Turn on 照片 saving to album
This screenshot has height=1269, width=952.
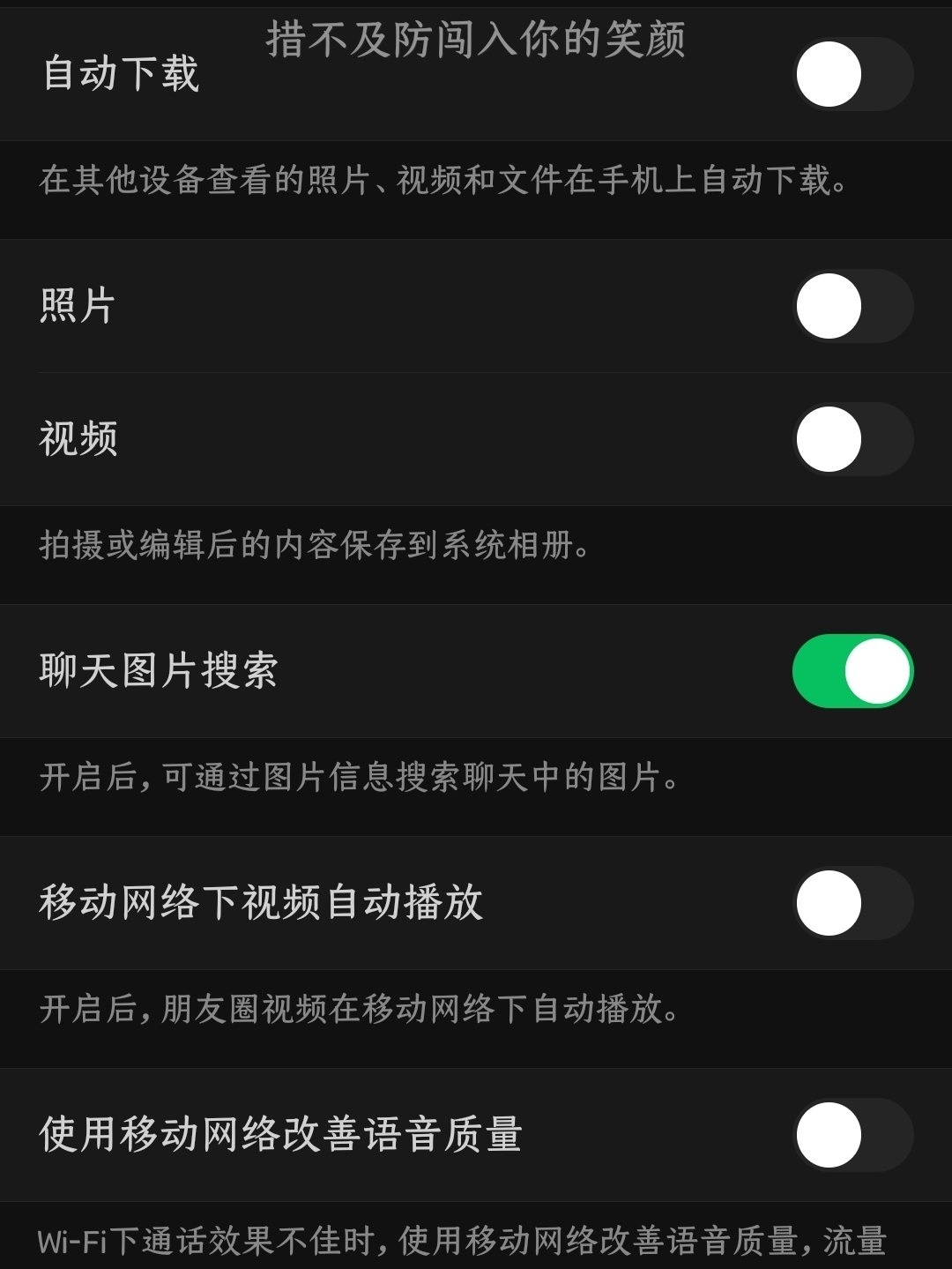pyautogui.click(x=852, y=306)
